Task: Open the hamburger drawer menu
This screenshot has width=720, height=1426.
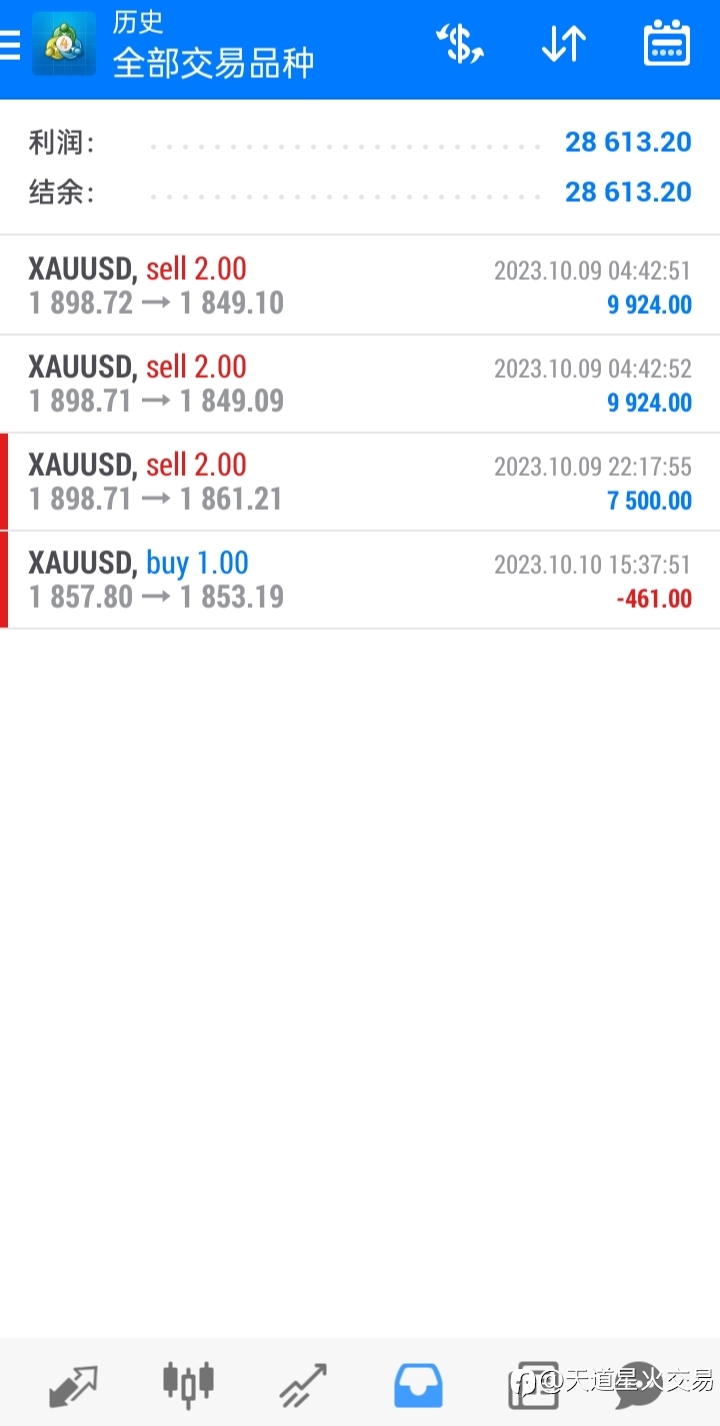Action: [9, 45]
